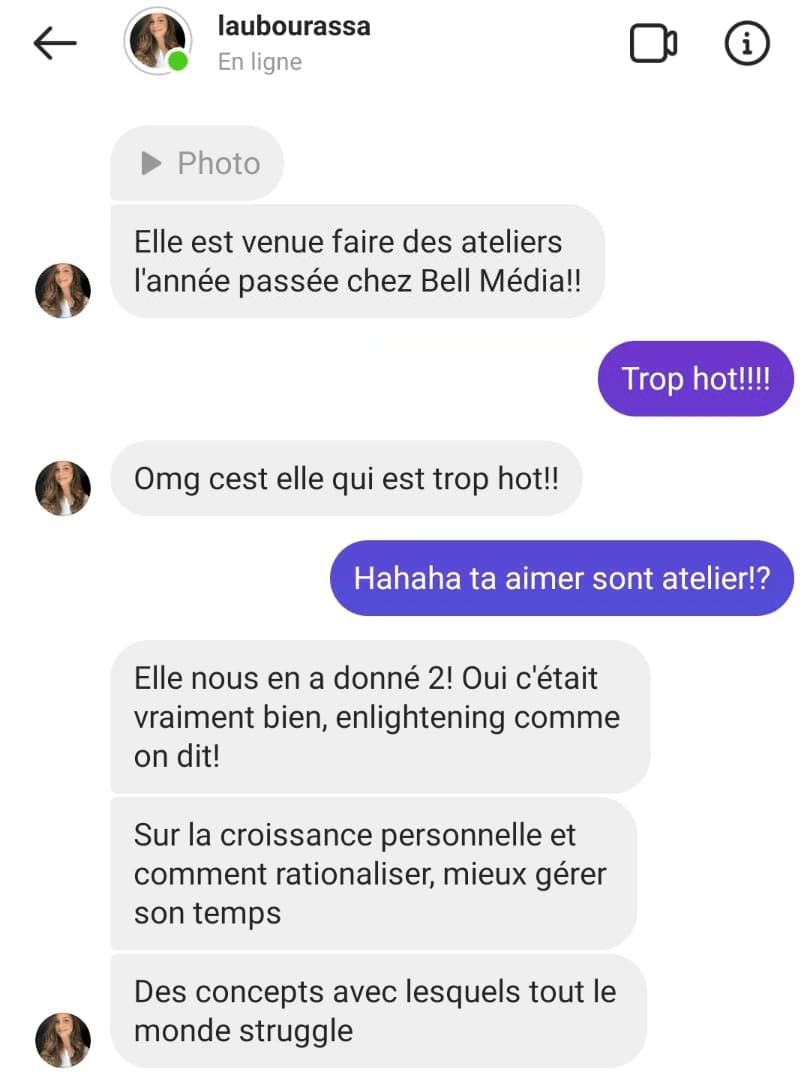View the Photo message
807x1084 pixels.
pos(198,163)
